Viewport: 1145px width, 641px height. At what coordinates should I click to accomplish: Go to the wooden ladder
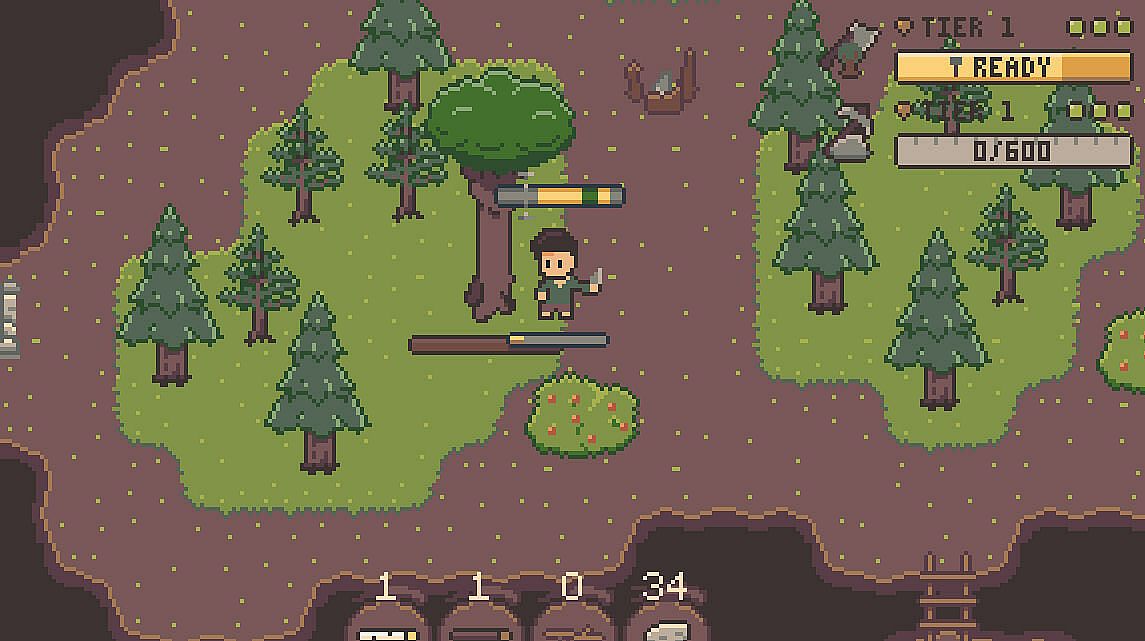tap(946, 597)
